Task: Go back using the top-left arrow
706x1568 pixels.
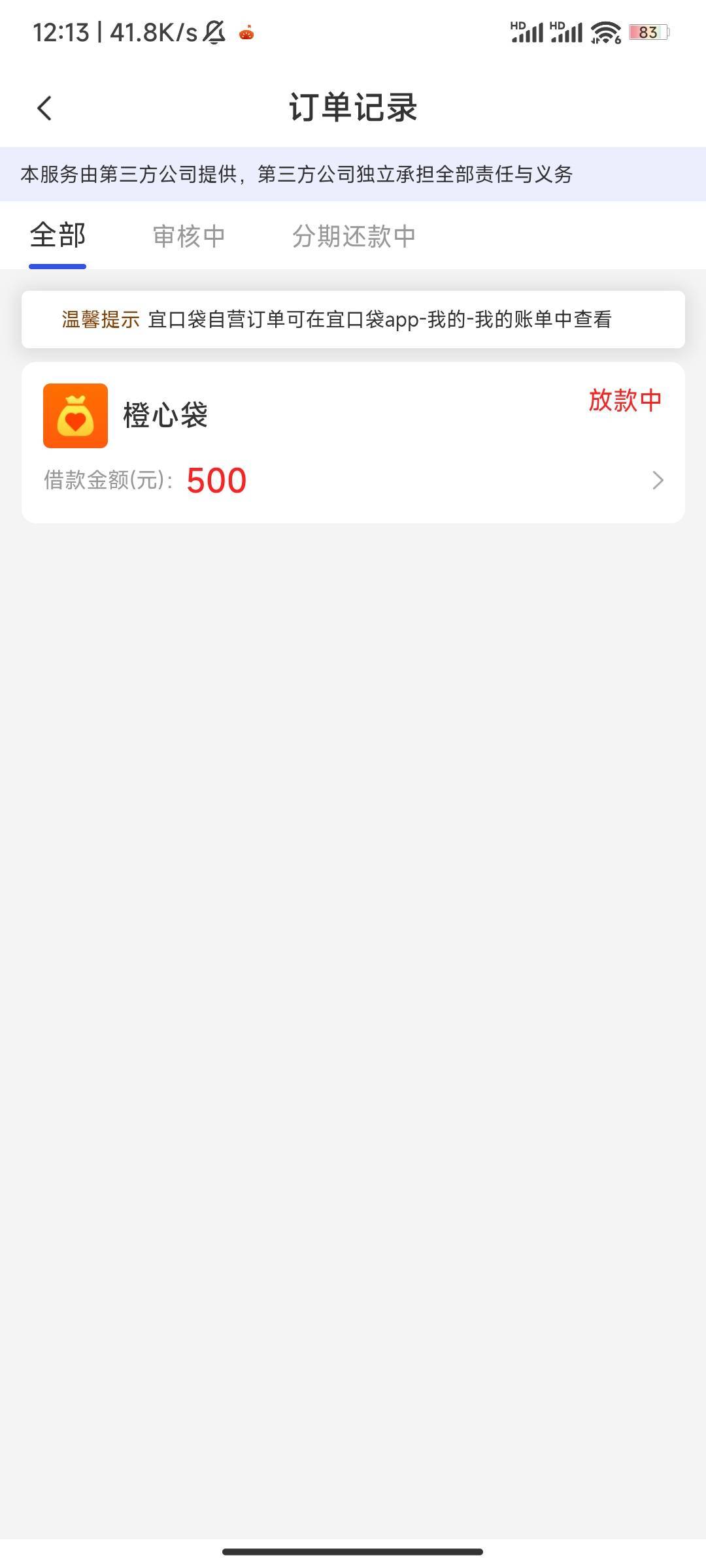Action: click(44, 108)
